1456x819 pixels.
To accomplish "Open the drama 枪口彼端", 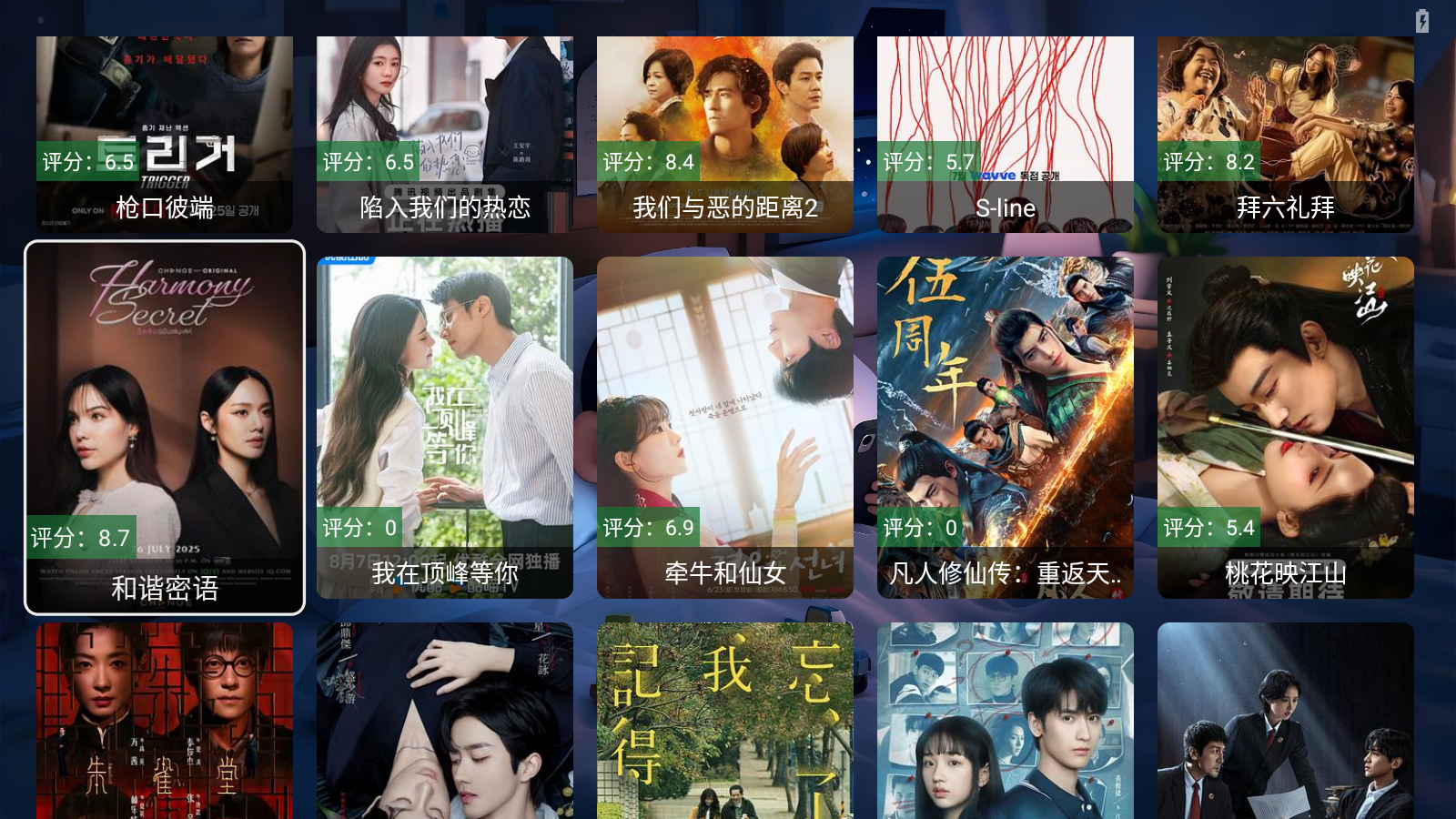I will click(165, 134).
